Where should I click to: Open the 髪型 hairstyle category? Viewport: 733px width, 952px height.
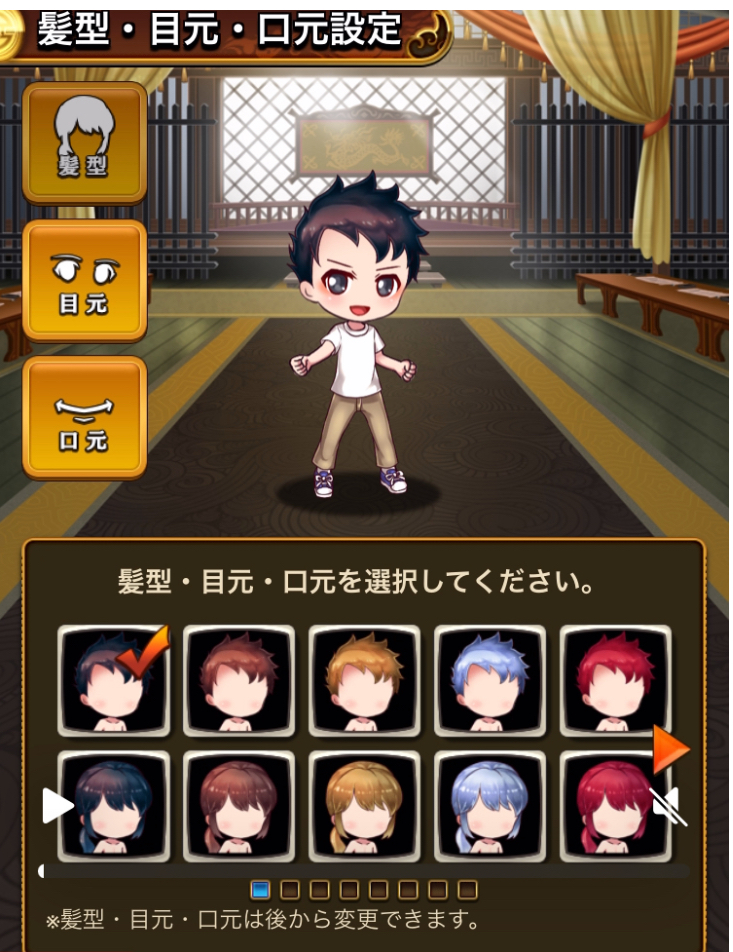(x=84, y=143)
